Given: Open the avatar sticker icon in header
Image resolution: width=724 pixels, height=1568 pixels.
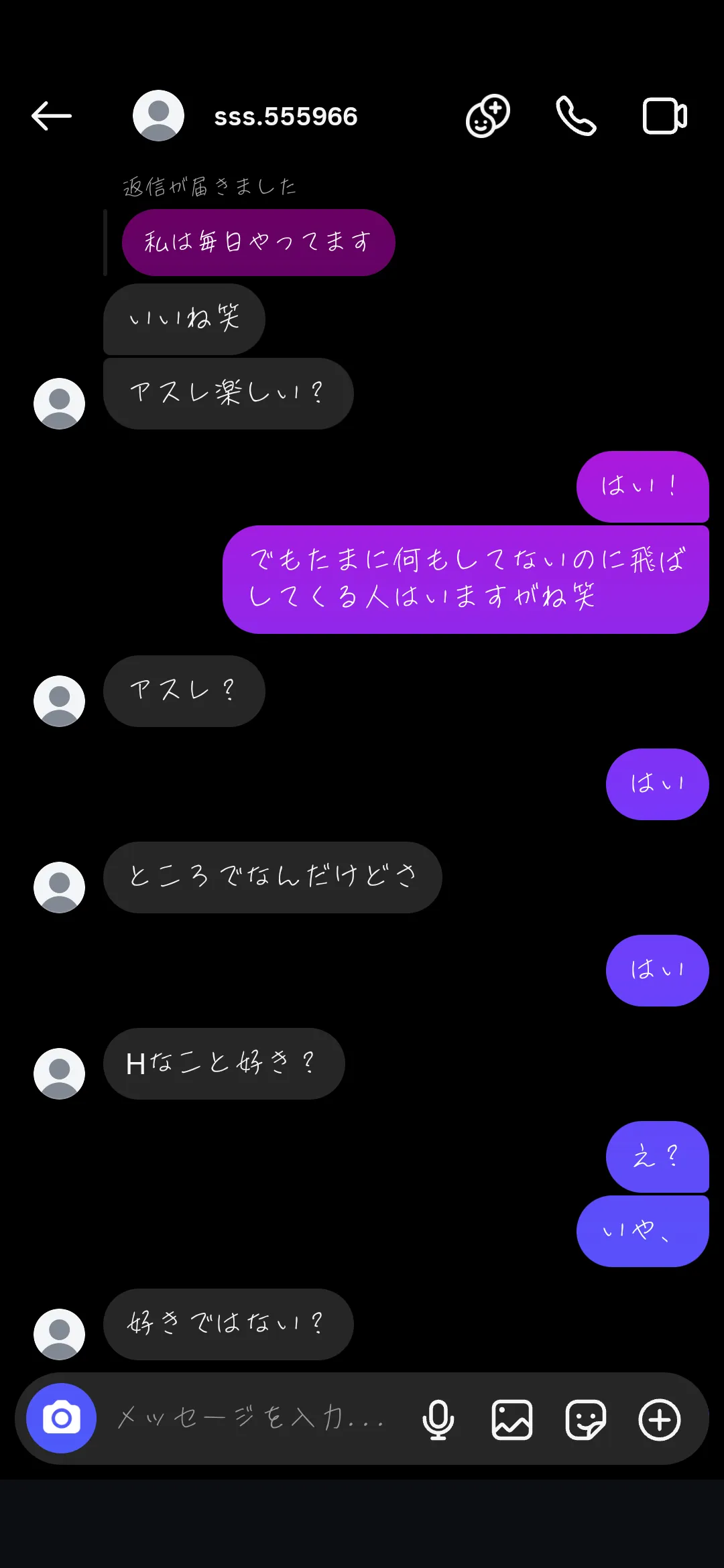Looking at the screenshot, I should pyautogui.click(x=487, y=116).
